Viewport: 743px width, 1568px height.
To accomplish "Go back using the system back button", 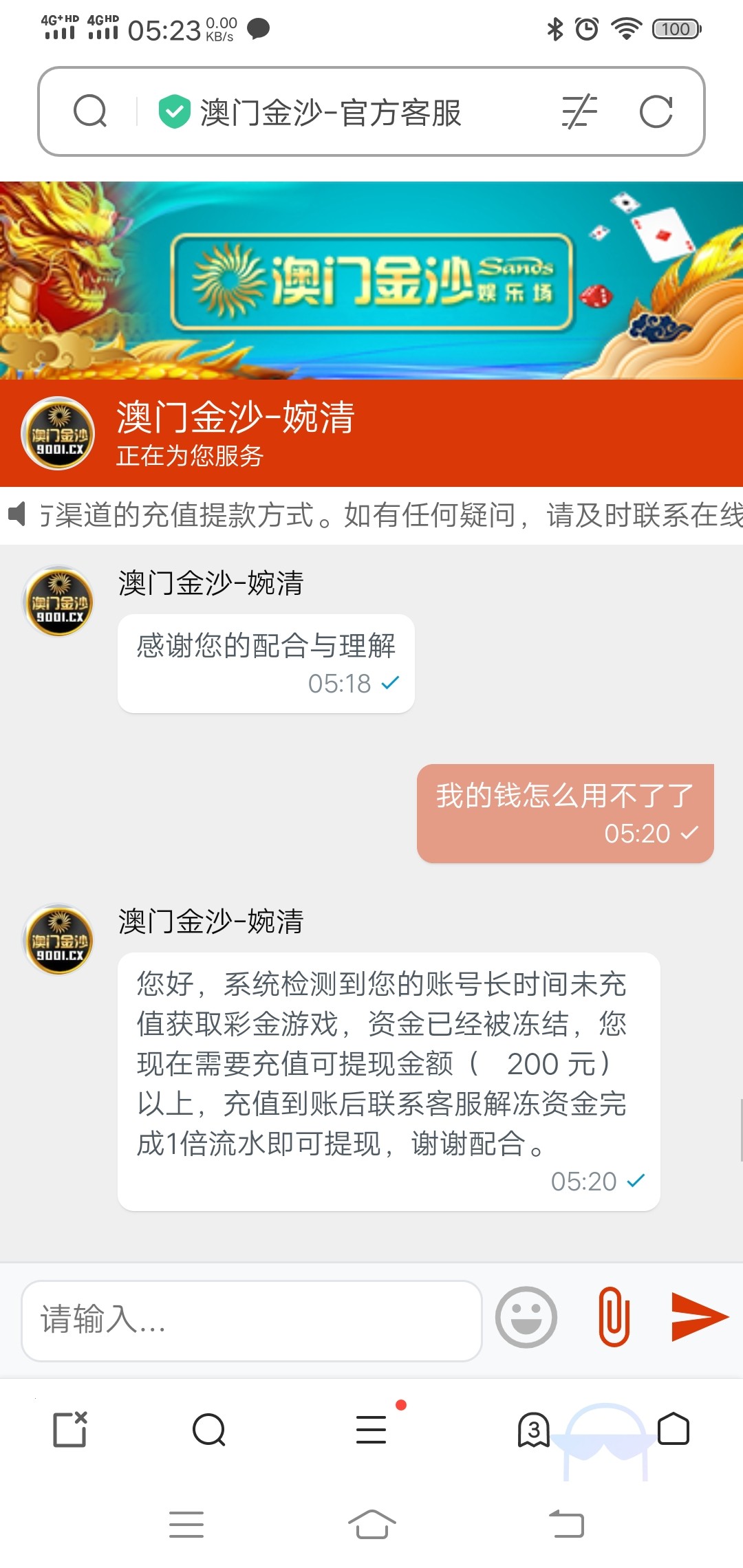I will (566, 1524).
